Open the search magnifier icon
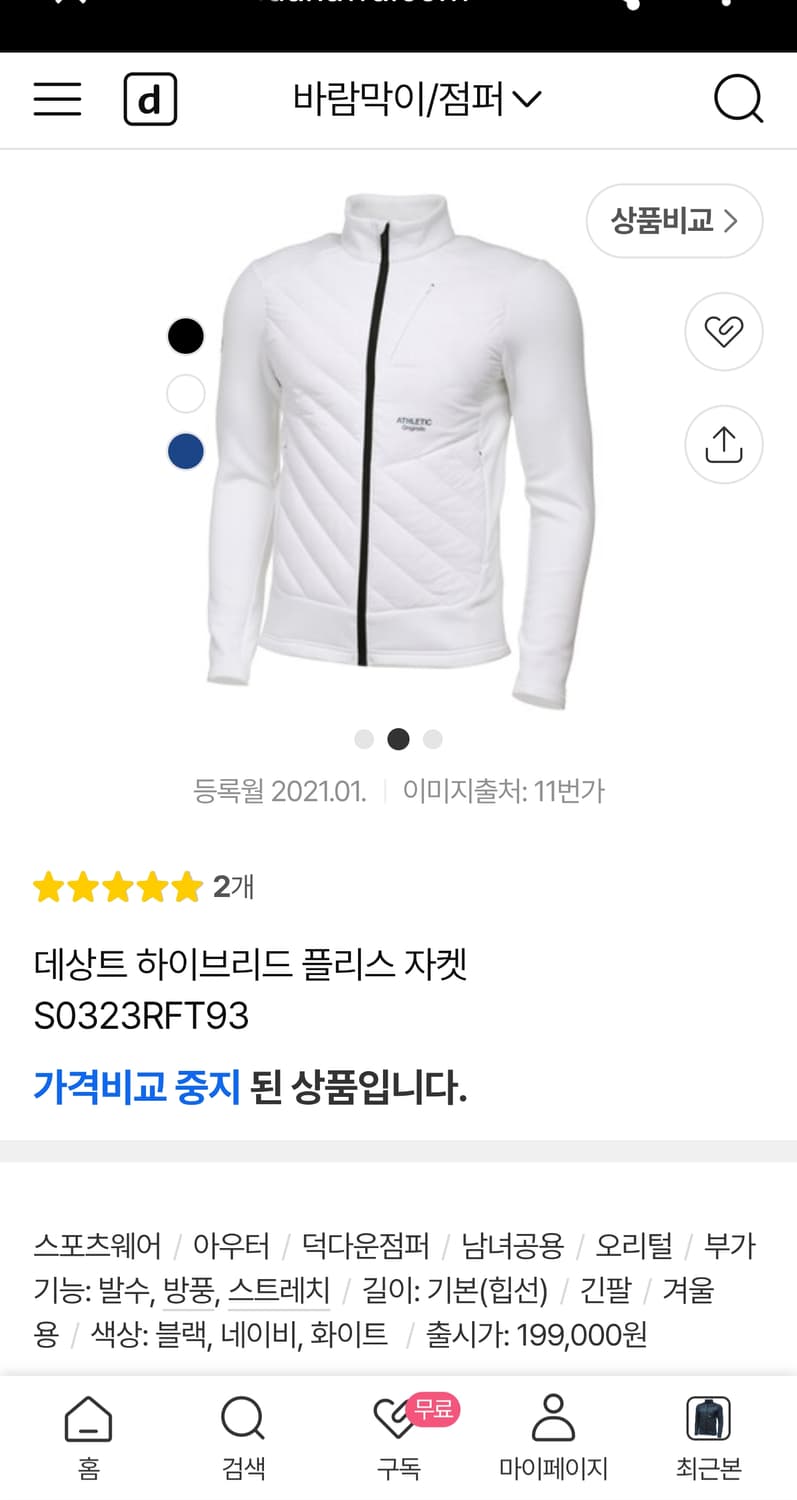Image resolution: width=797 pixels, height=1500 pixels. pyautogui.click(x=737, y=98)
